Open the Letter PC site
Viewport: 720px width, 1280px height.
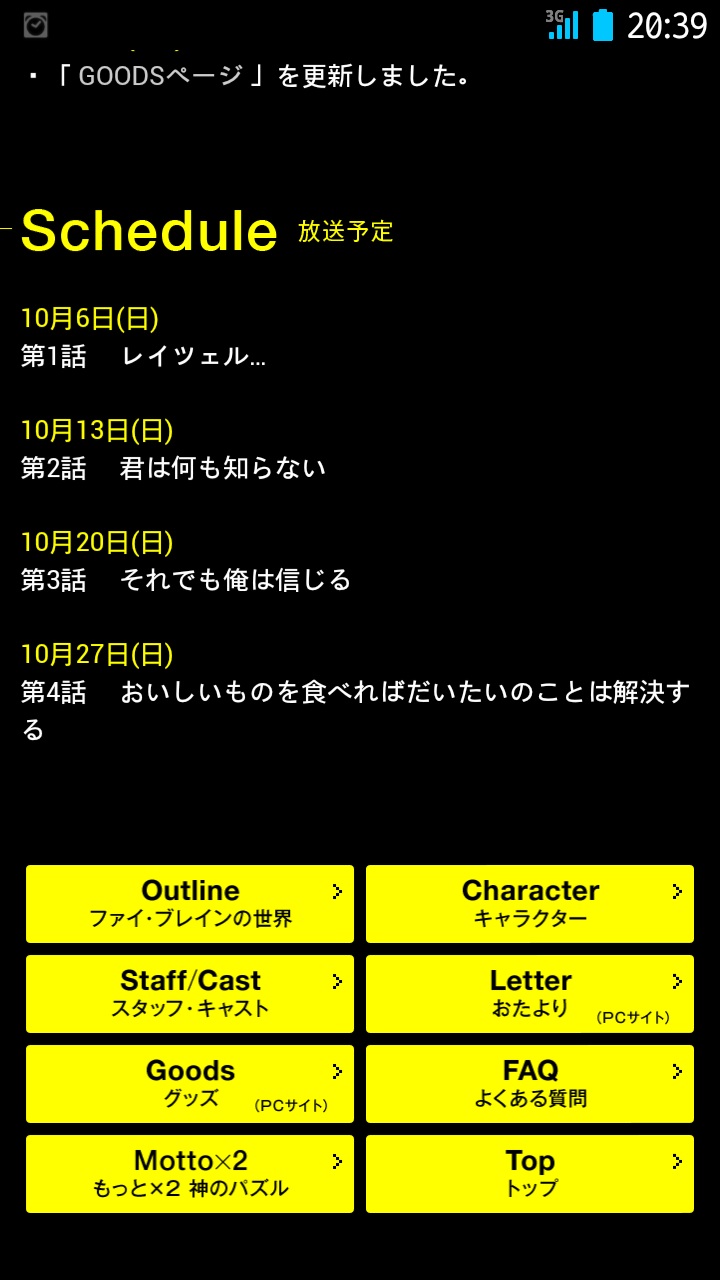pyautogui.click(x=530, y=993)
